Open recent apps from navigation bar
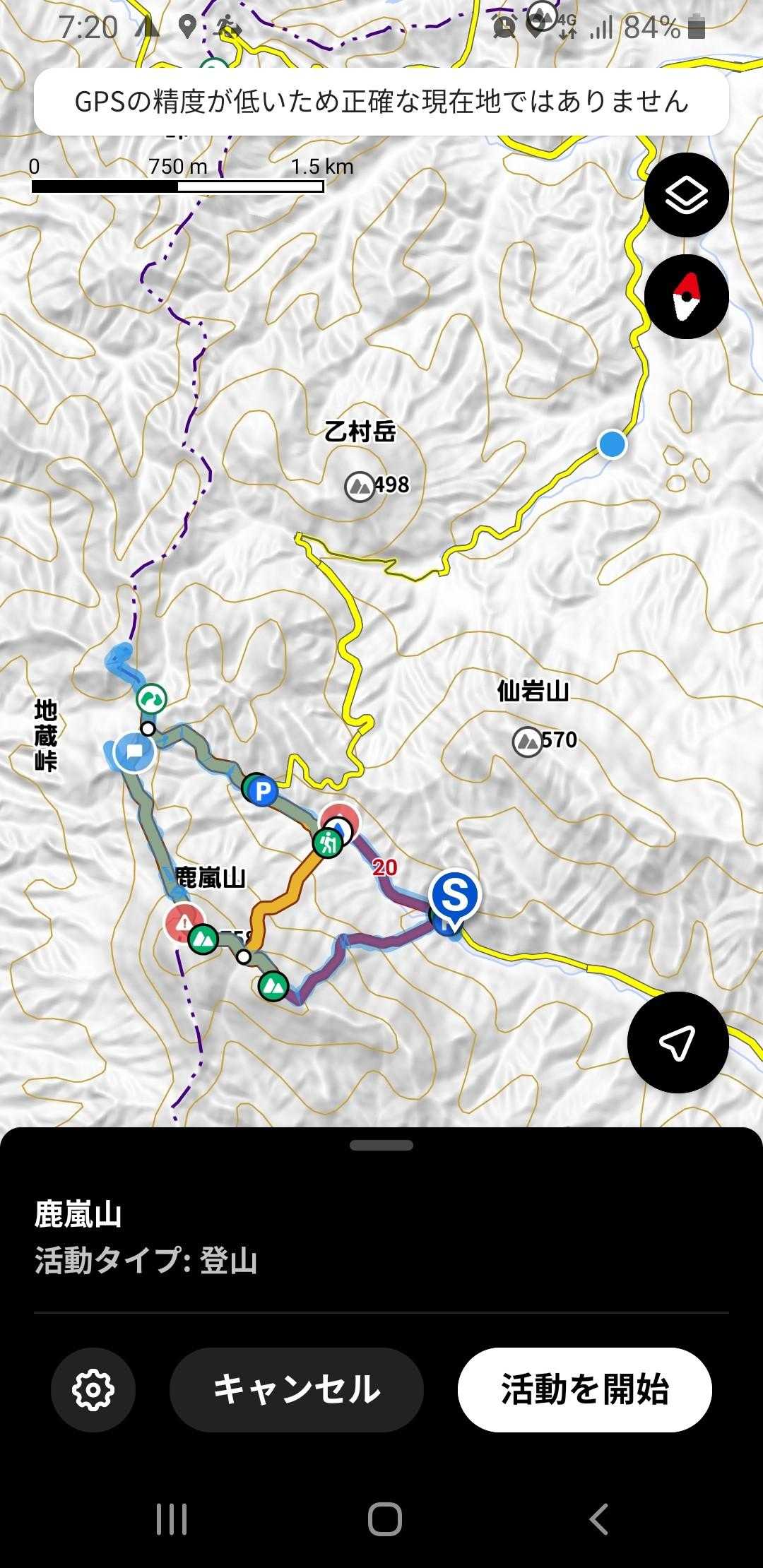Screen dimensions: 763x1568 pyautogui.click(x=172, y=1519)
